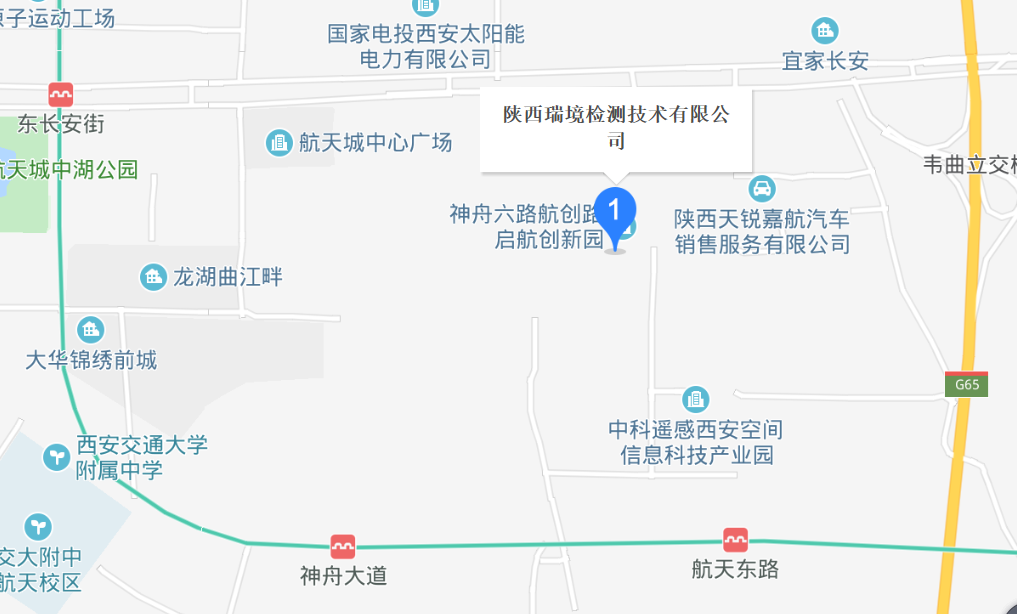Image resolution: width=1017 pixels, height=614 pixels.
Task: Tap the 西安交通大学附属中学 school icon
Action: pyautogui.click(x=56, y=458)
